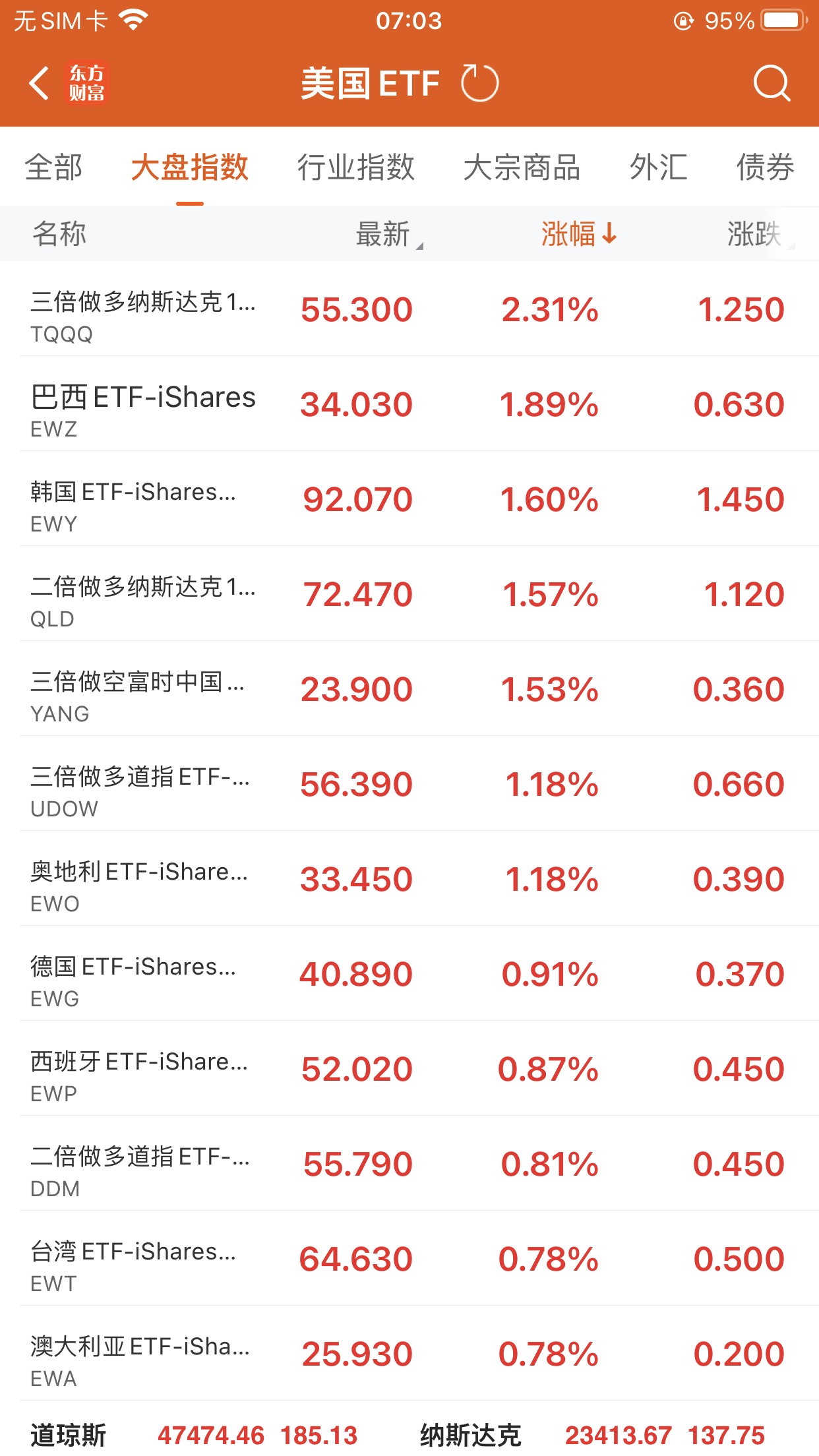View the EWG 德国ETF quote
Viewport: 819px width, 1456px height.
tap(409, 974)
